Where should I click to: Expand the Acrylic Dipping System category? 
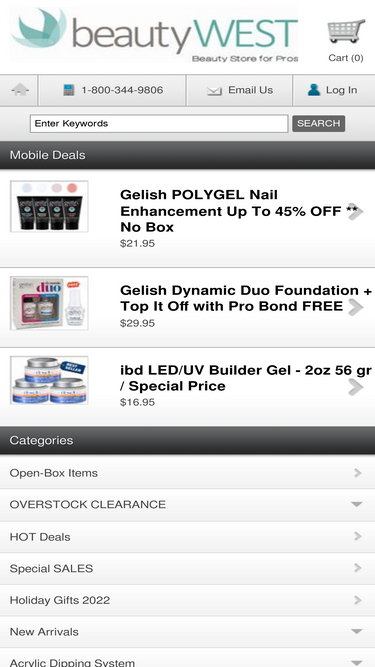188,658
